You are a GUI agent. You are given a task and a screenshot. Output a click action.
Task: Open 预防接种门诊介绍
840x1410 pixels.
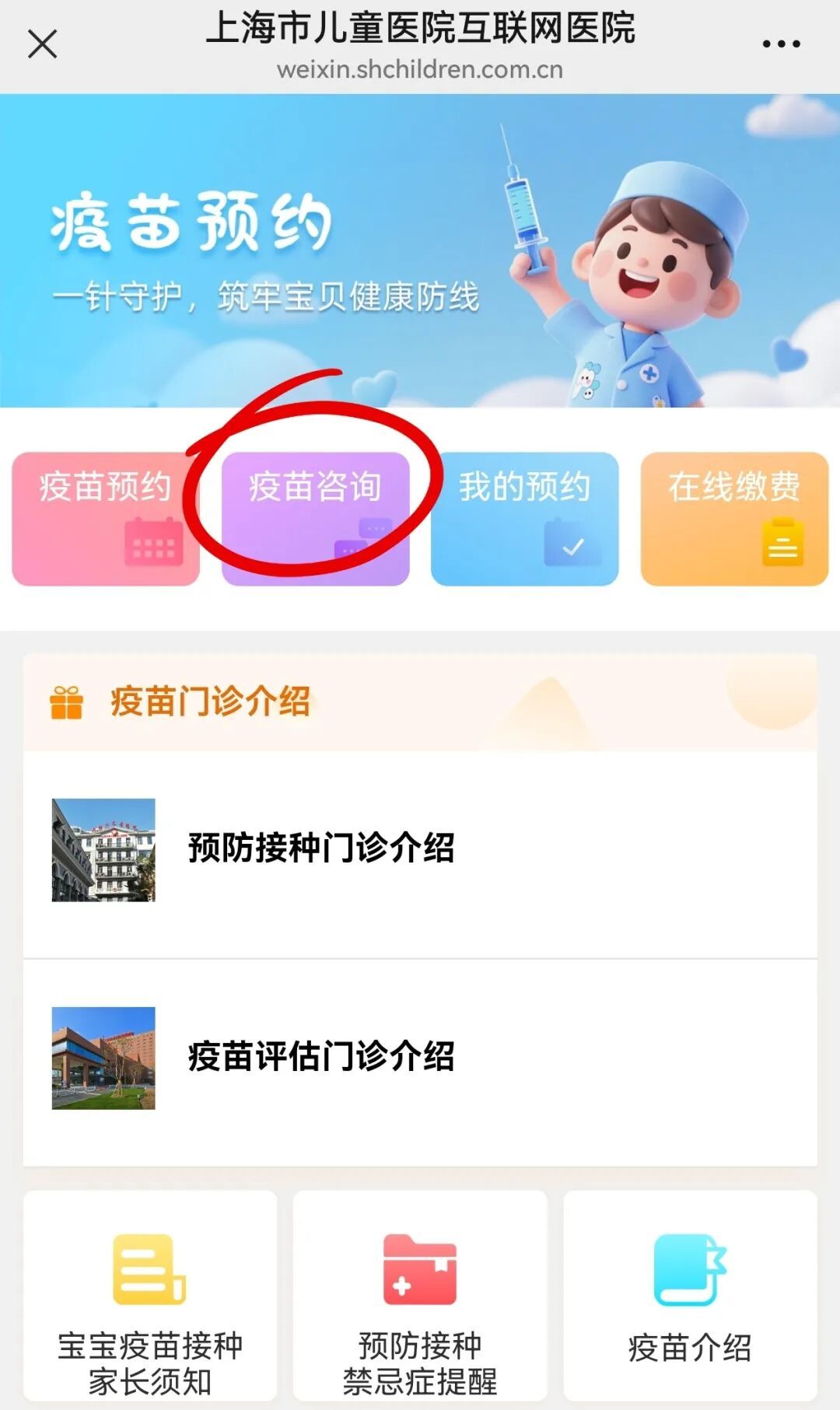click(420, 849)
